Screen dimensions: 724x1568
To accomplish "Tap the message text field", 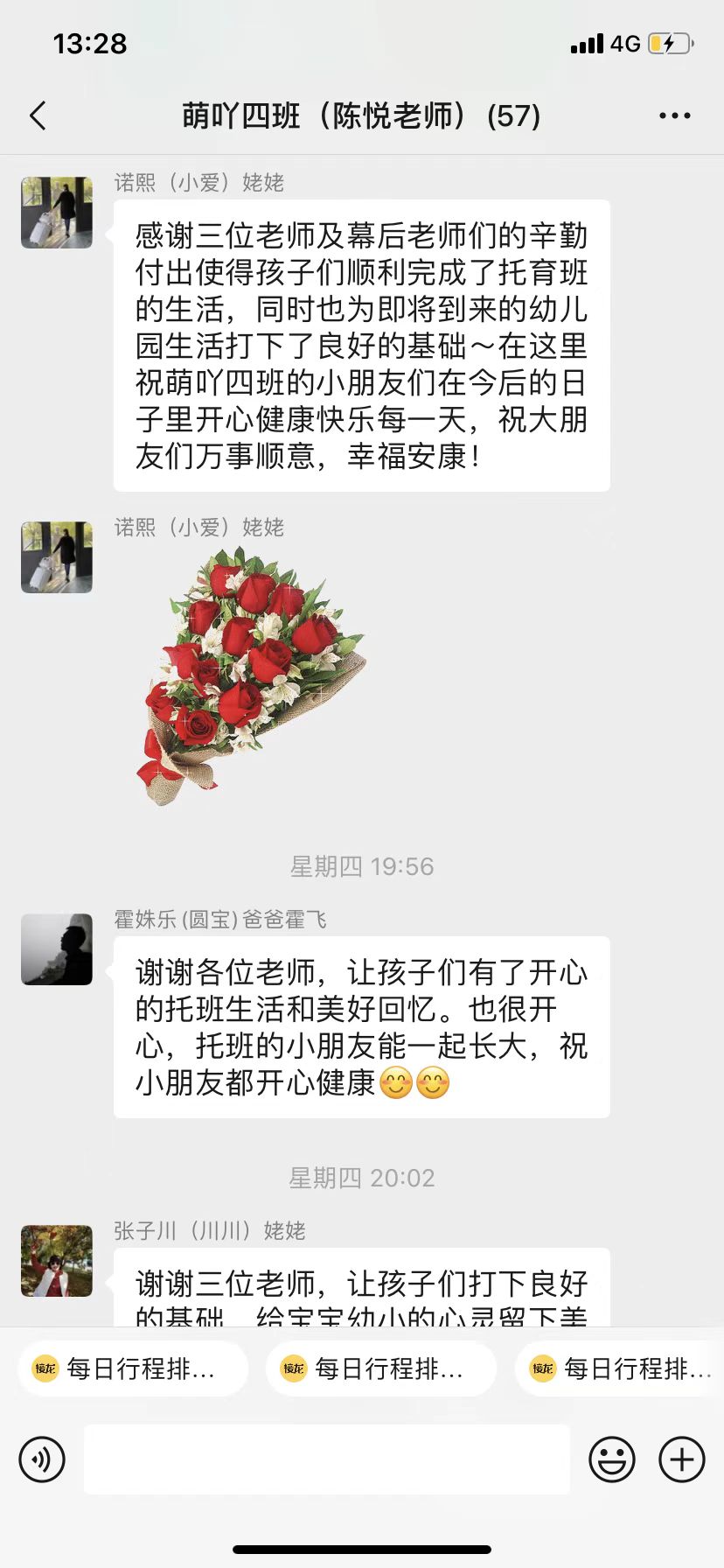I will coord(327,1459).
